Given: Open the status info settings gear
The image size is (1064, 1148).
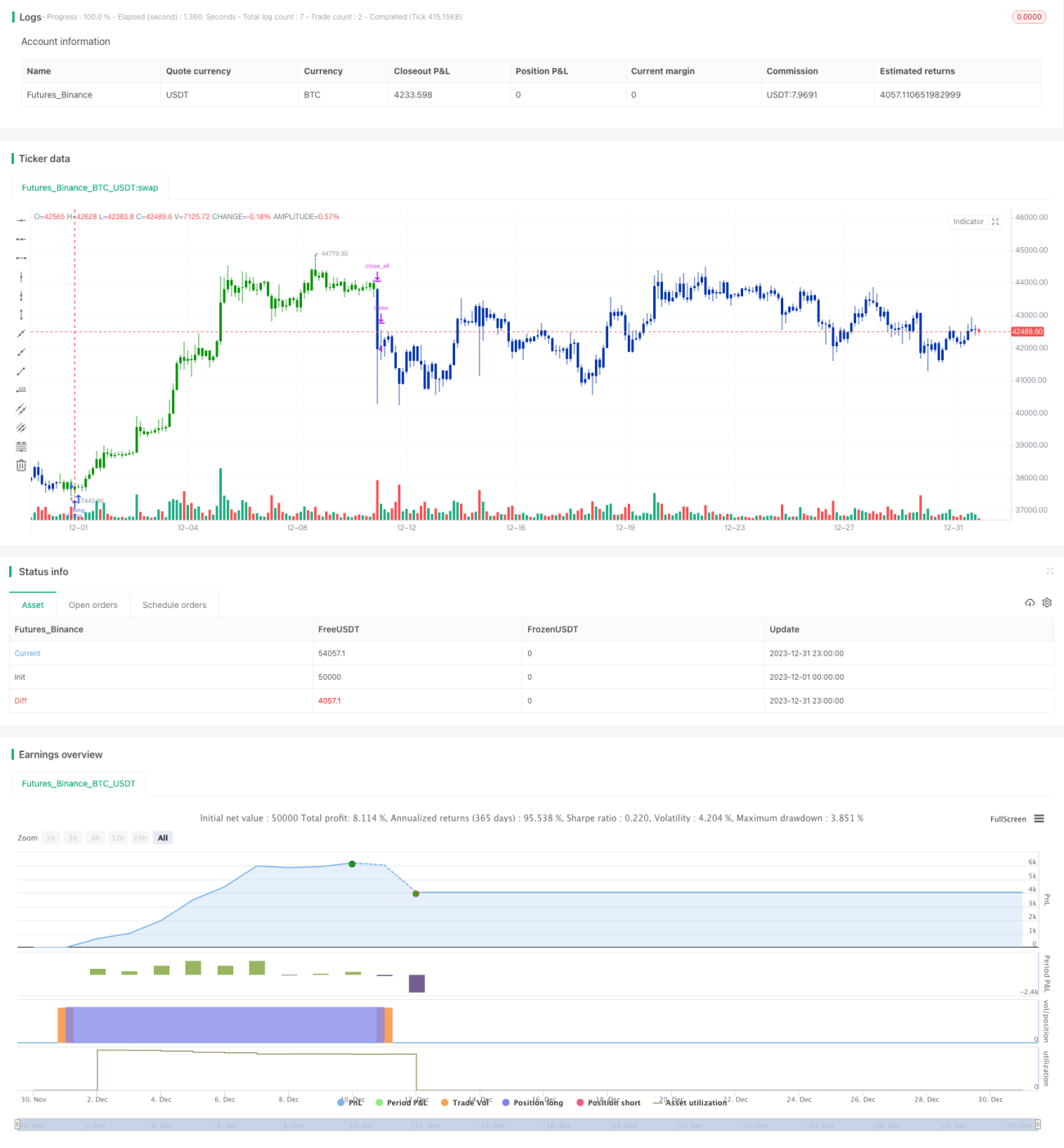Looking at the screenshot, I should (x=1047, y=602).
